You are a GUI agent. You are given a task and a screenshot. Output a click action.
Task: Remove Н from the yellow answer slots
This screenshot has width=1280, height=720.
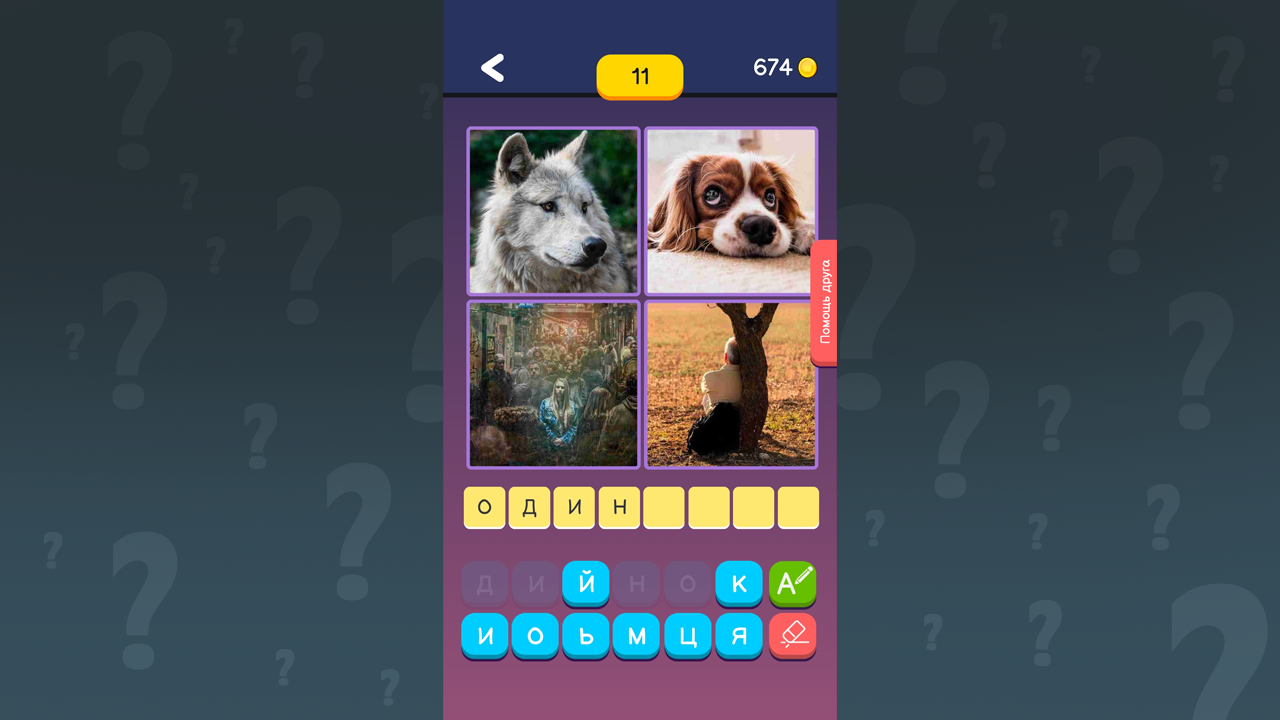pos(619,507)
